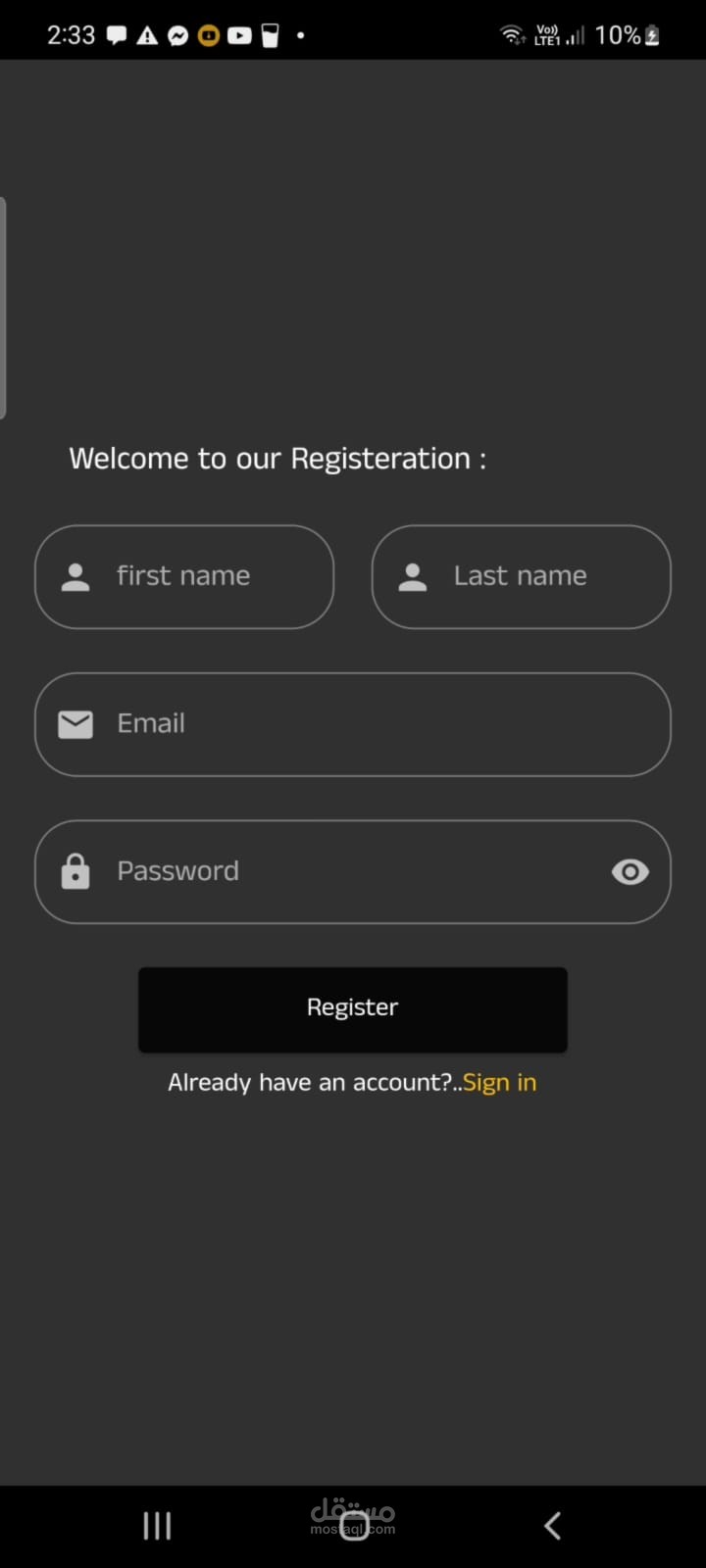Toggle password visibility with the eye icon
The image size is (706, 1568).
click(x=630, y=871)
